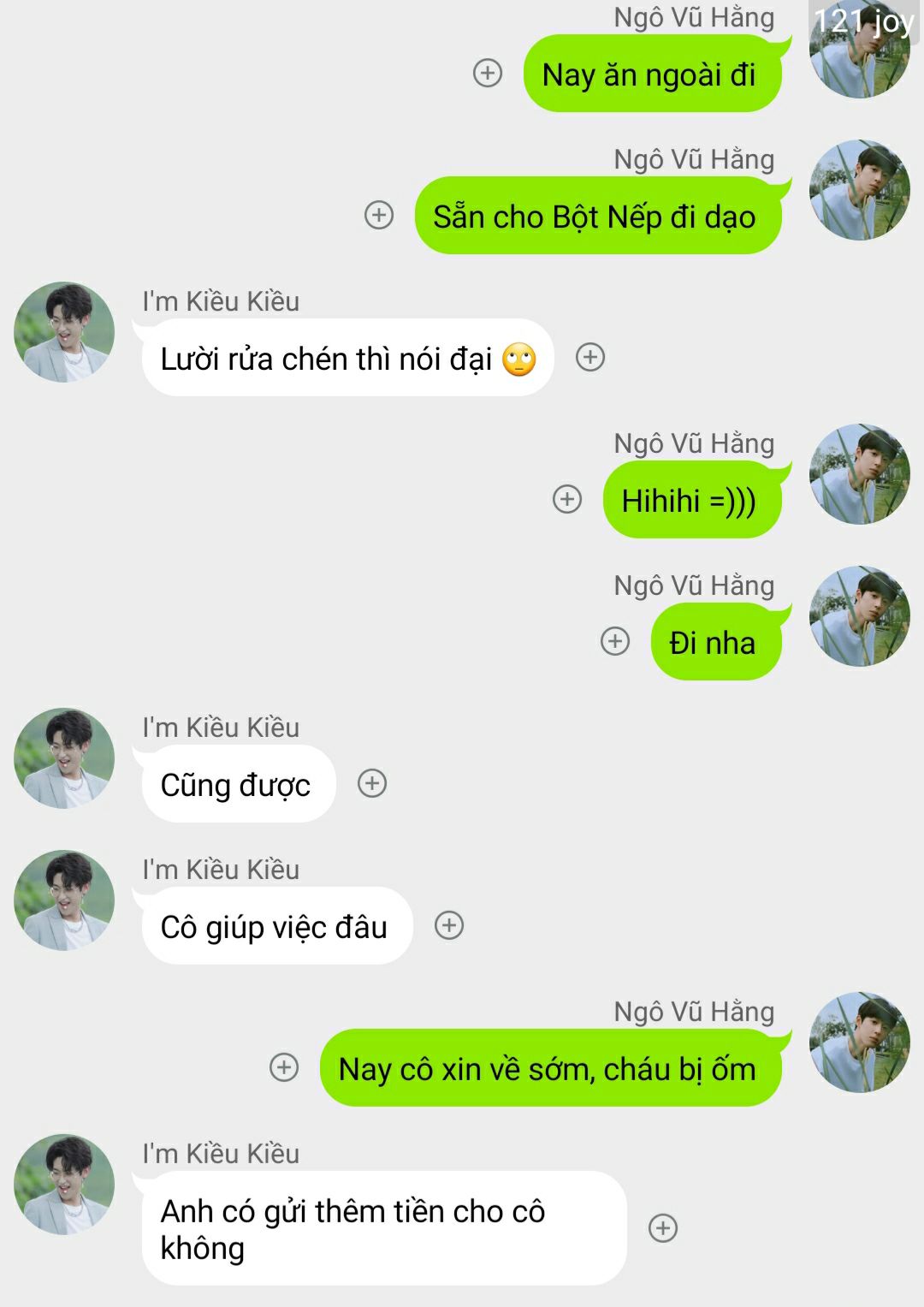
Task: Open the plus icon by "Lười rửa chén thì nói đại"
Action: (x=590, y=357)
